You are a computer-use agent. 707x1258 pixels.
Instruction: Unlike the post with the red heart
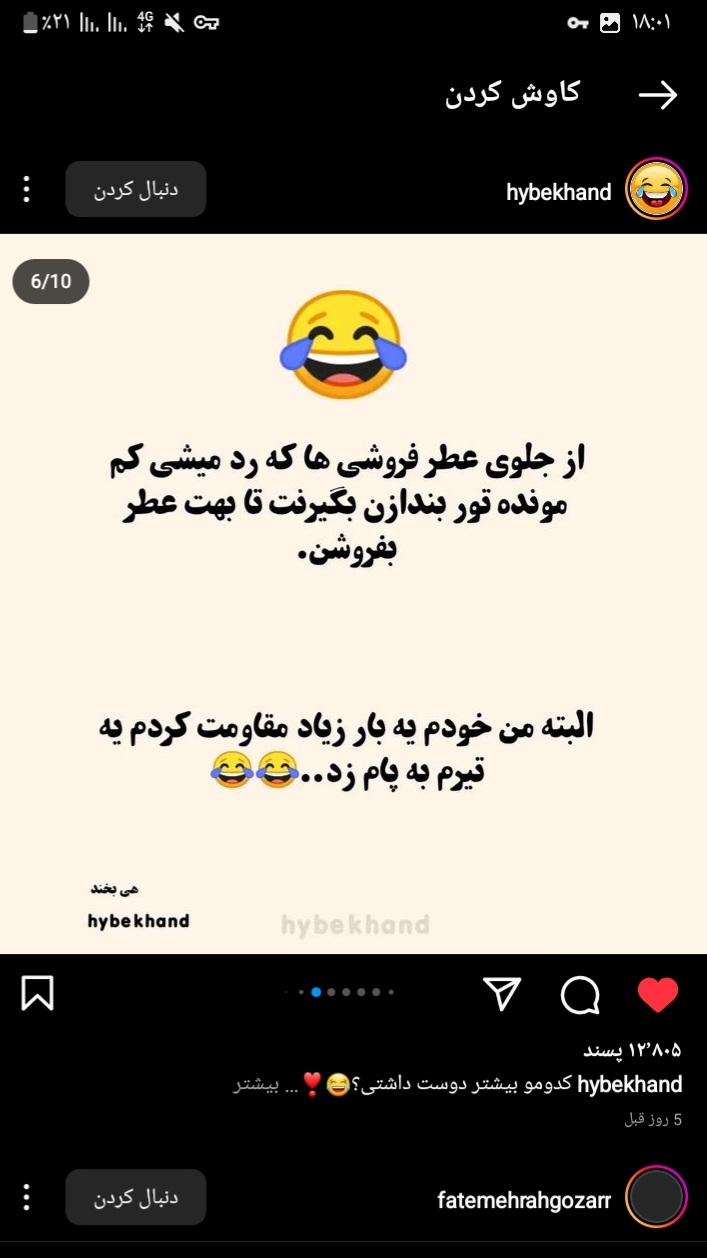click(x=657, y=994)
